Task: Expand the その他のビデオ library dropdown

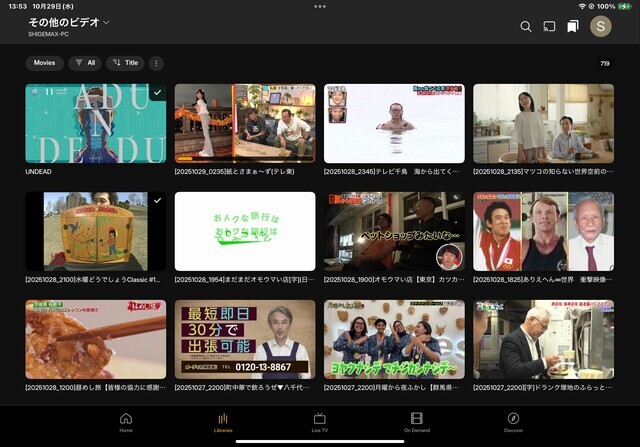Action: coord(69,22)
